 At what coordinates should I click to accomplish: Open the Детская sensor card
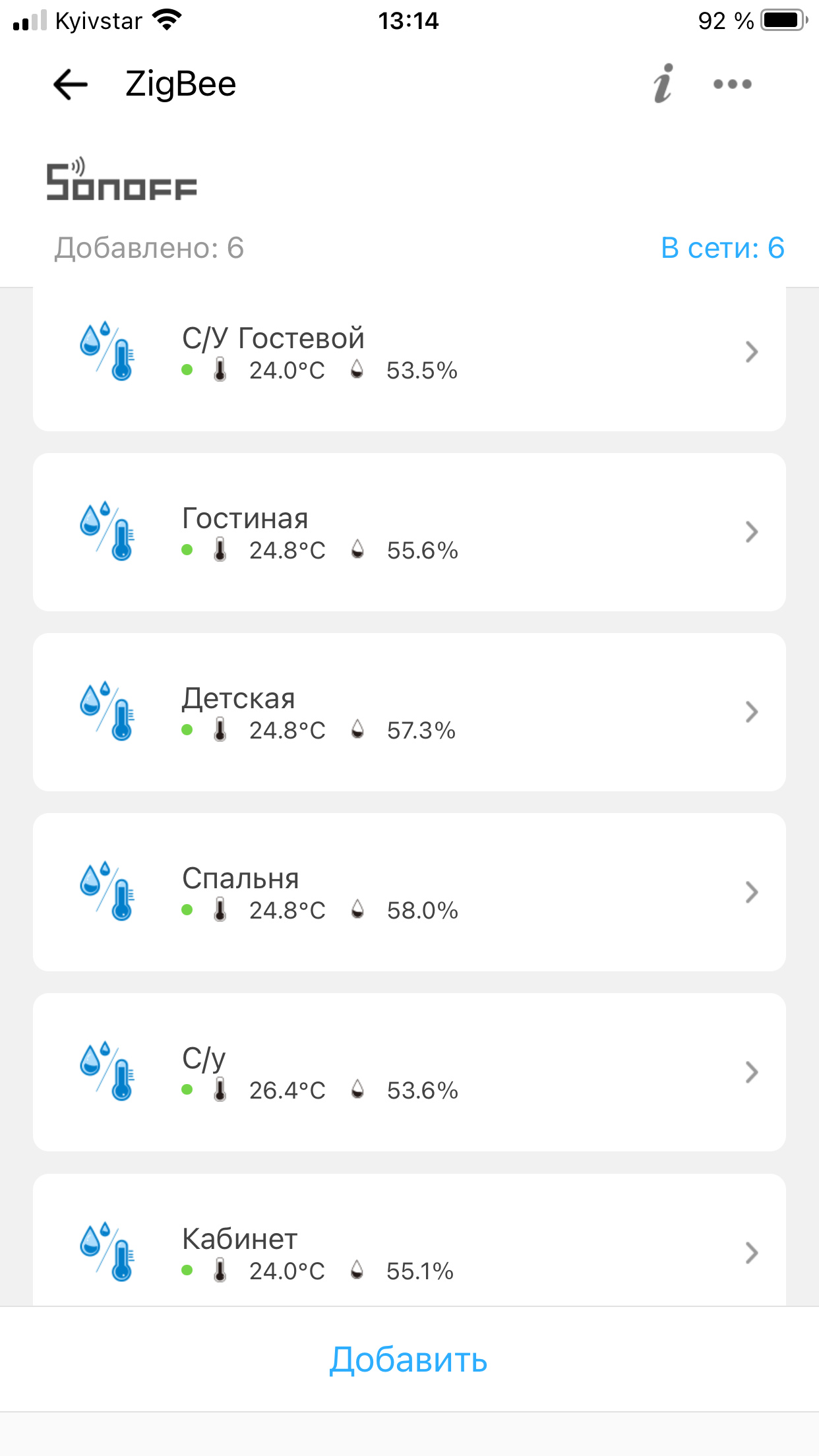409,712
